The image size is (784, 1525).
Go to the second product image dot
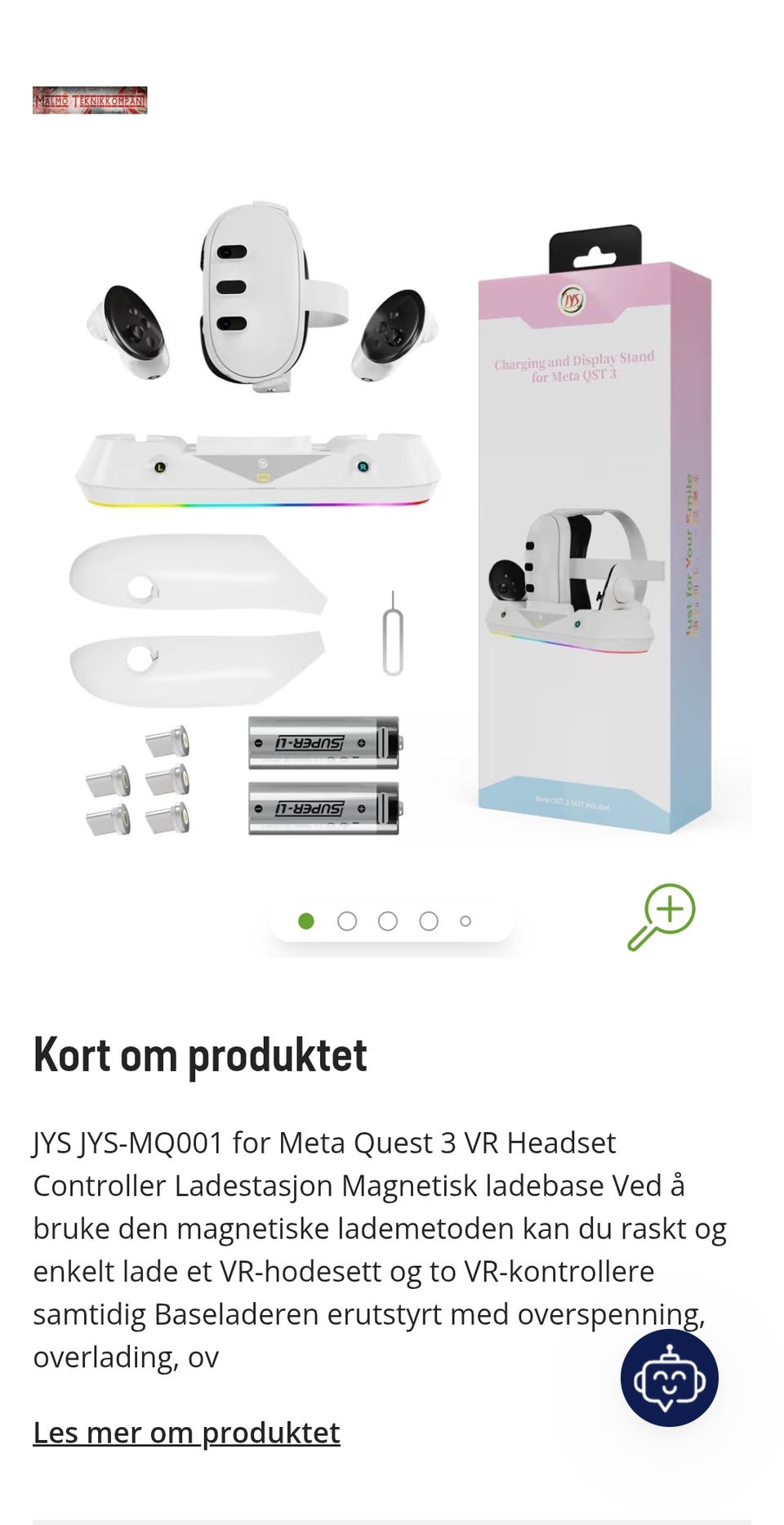347,921
